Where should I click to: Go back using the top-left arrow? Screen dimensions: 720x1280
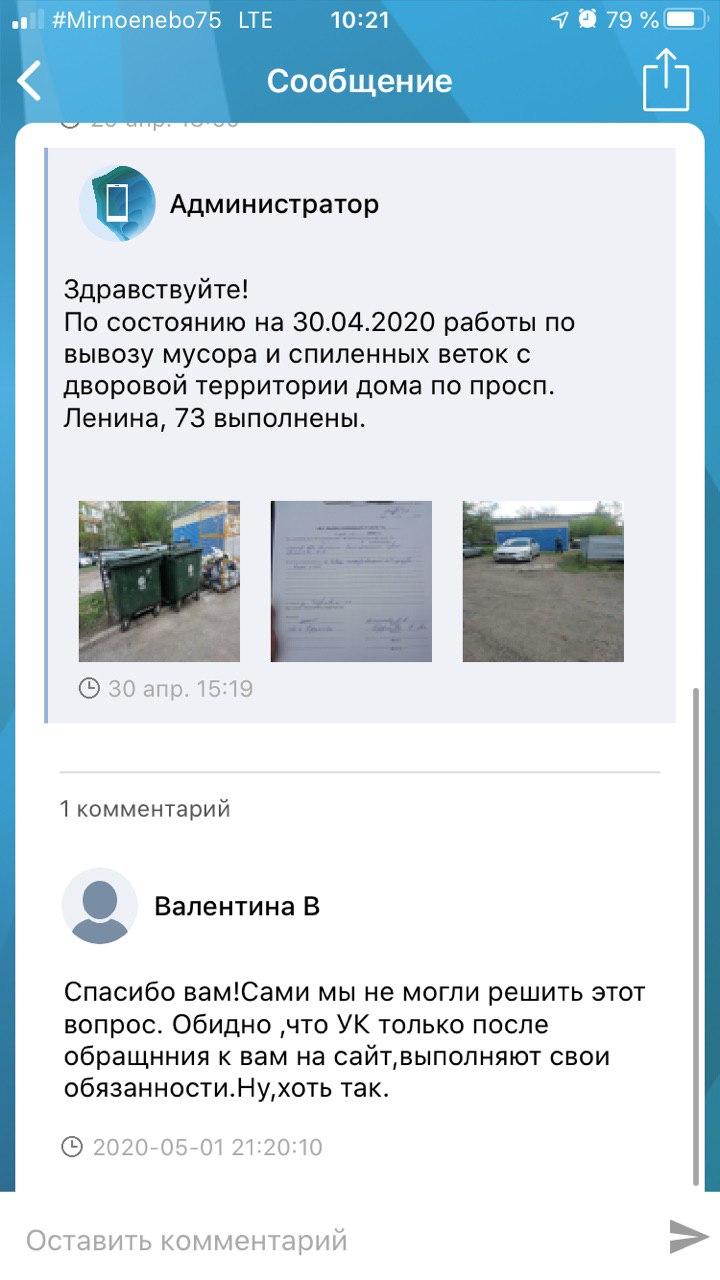30,81
